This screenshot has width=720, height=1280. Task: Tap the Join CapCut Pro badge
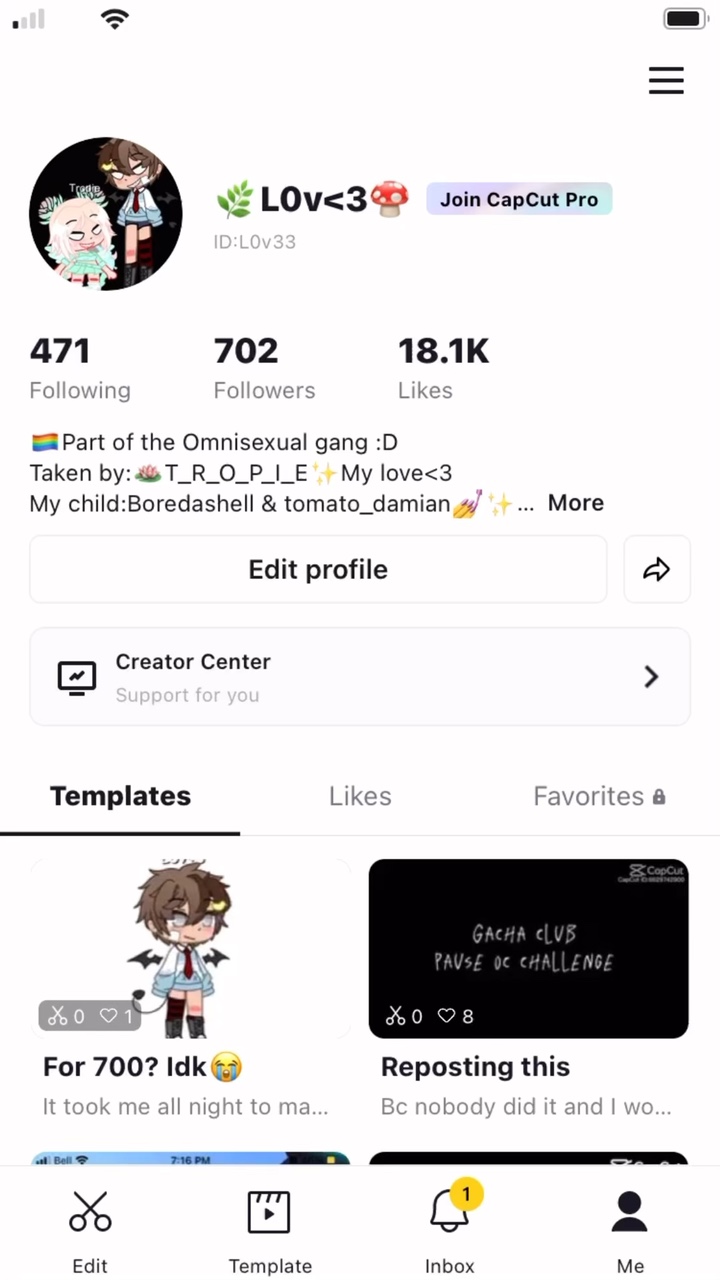click(519, 199)
